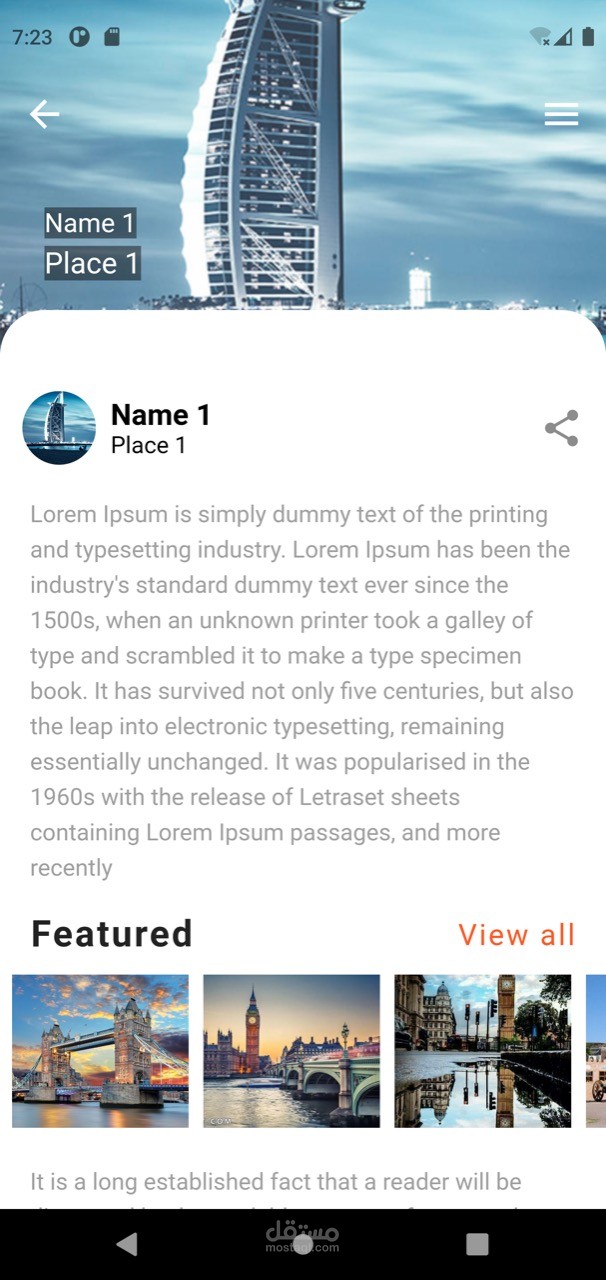Share this place
Screen dimensions: 606x1280
point(562,428)
